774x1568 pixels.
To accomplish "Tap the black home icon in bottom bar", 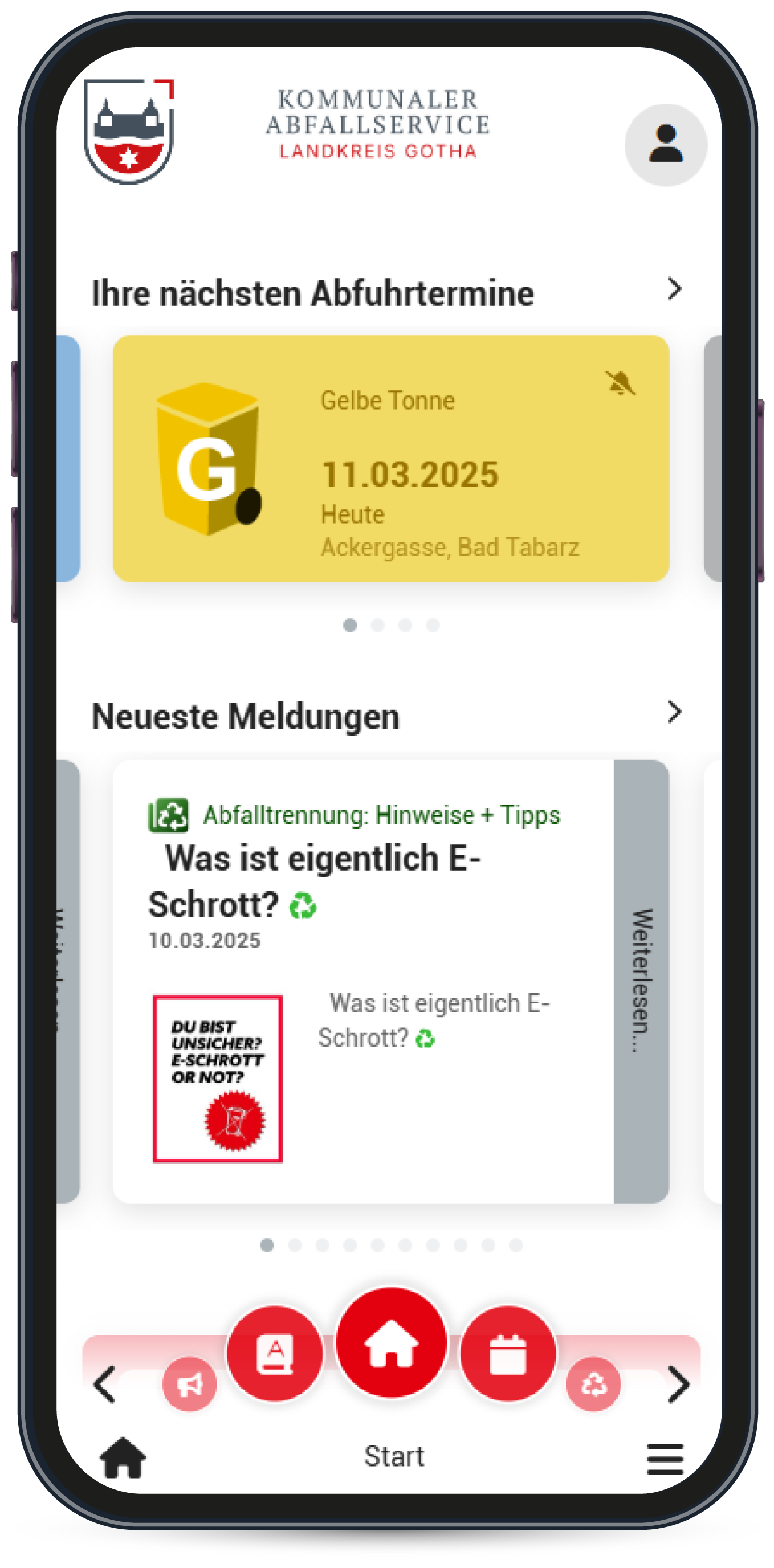I will [123, 1458].
